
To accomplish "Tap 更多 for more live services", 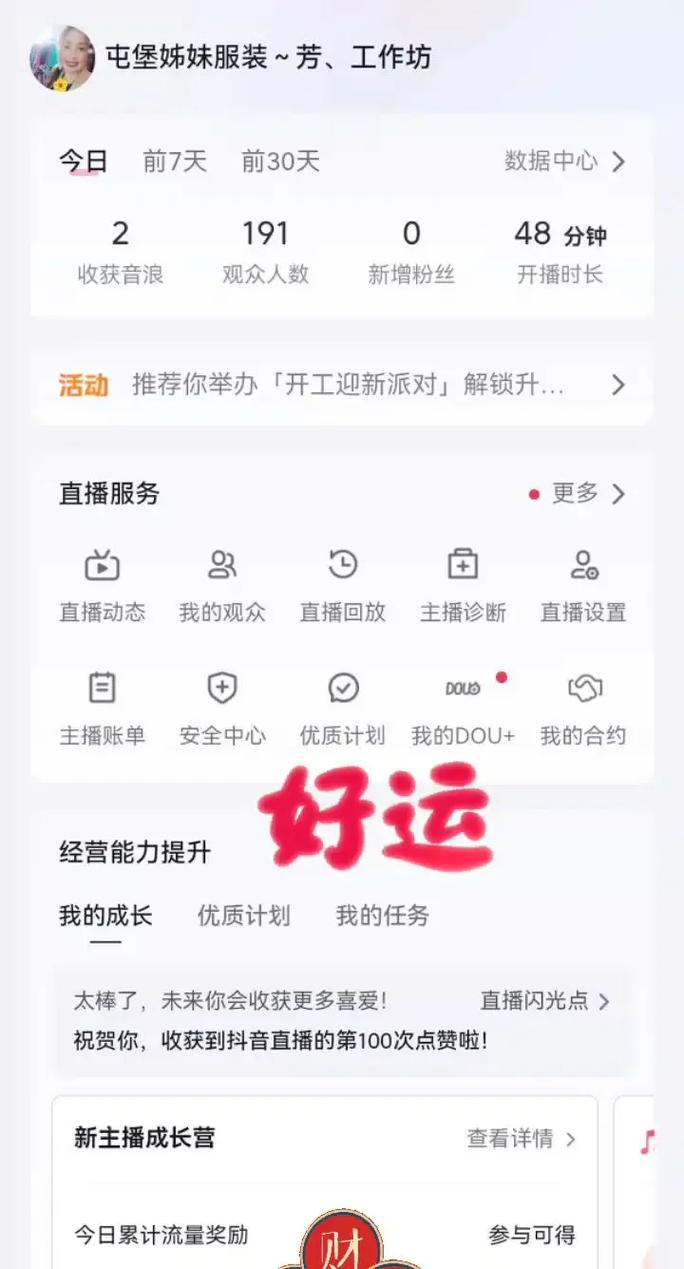I will (x=586, y=493).
